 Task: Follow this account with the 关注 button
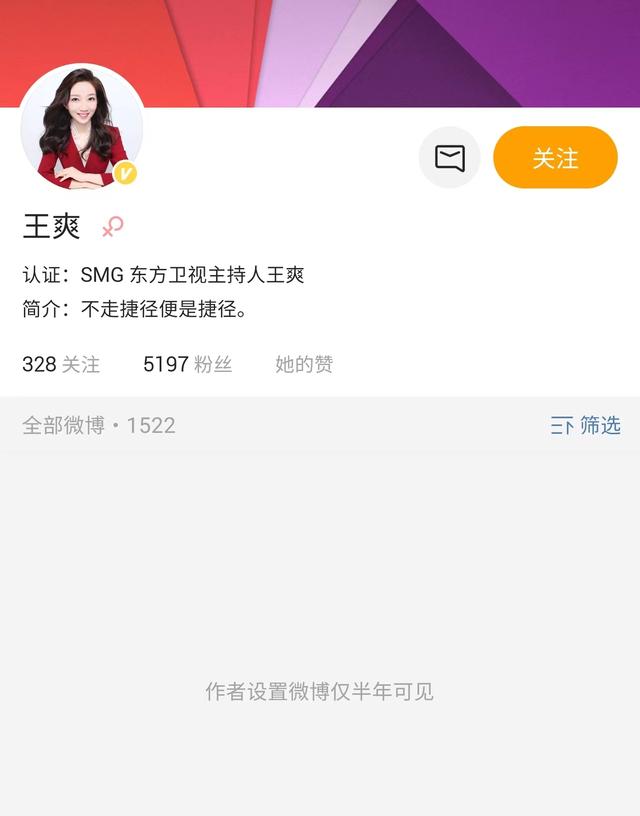point(555,158)
